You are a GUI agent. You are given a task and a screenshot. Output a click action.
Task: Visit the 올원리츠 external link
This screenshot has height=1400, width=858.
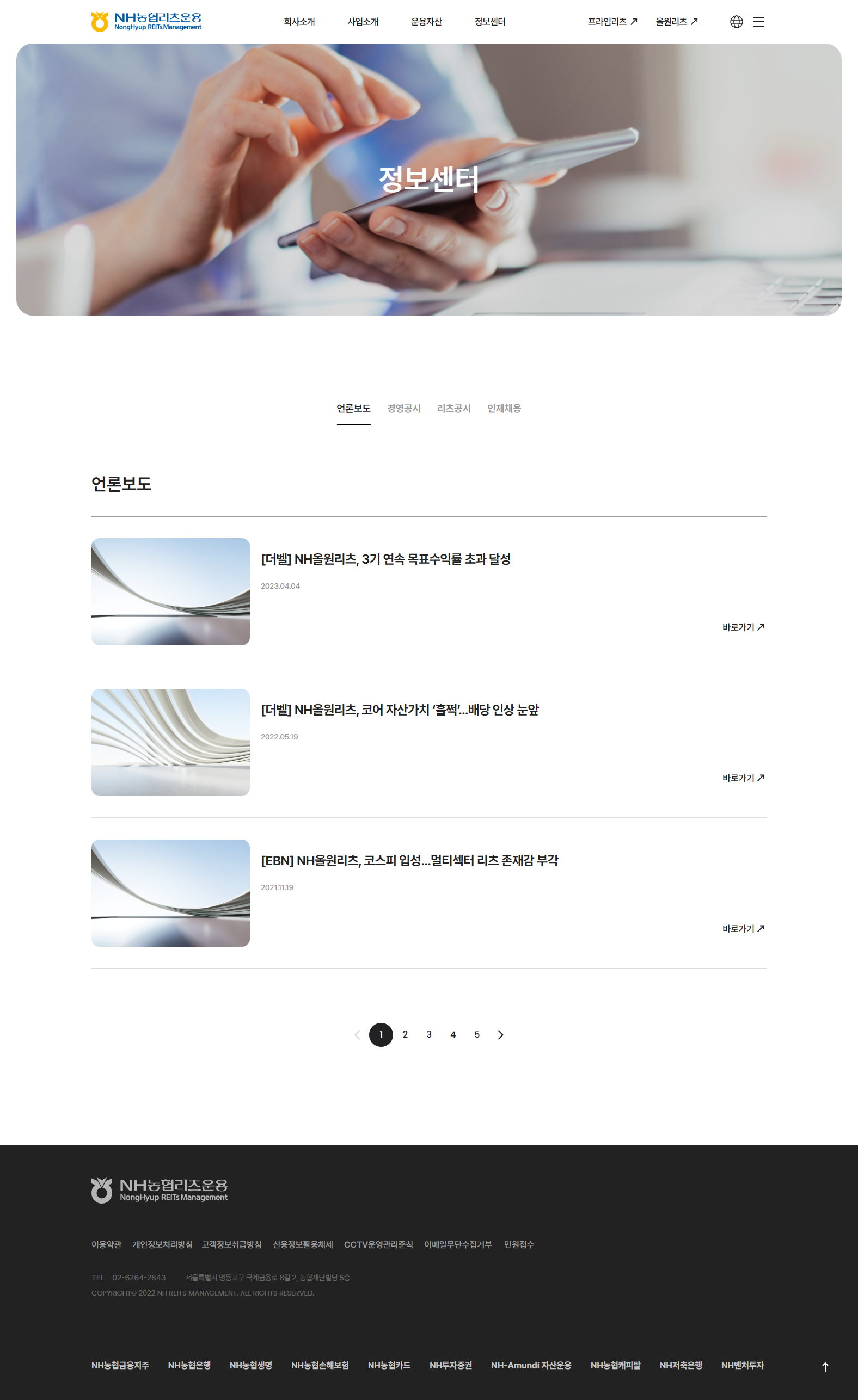677,22
